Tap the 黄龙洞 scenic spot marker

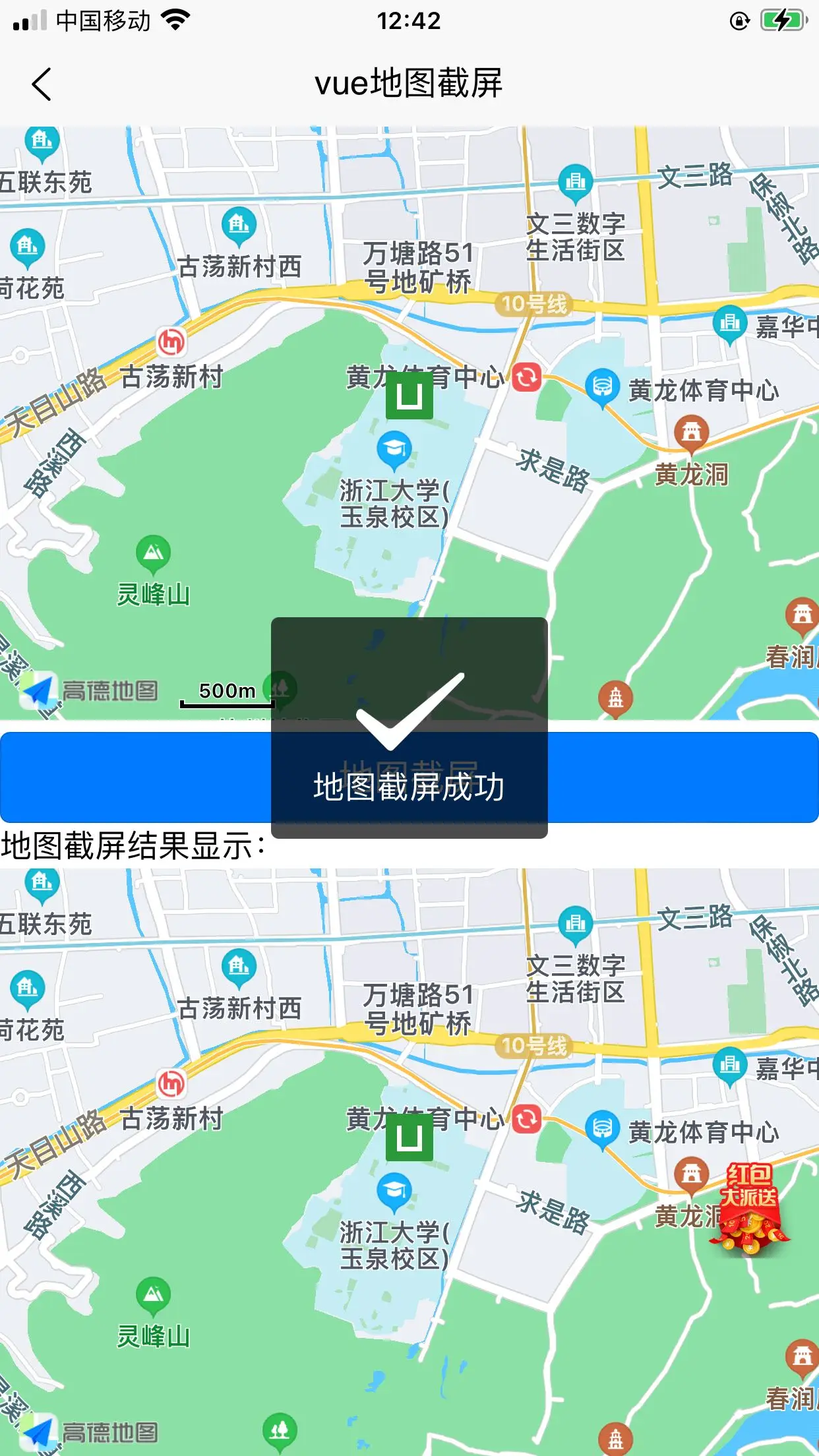(x=691, y=433)
